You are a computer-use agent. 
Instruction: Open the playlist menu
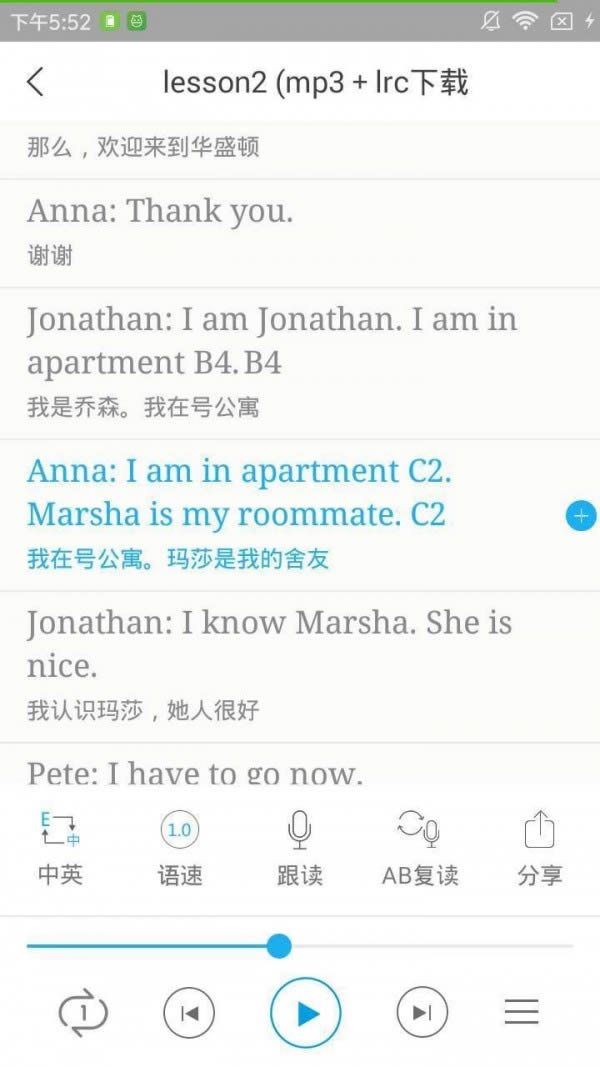tap(522, 1012)
